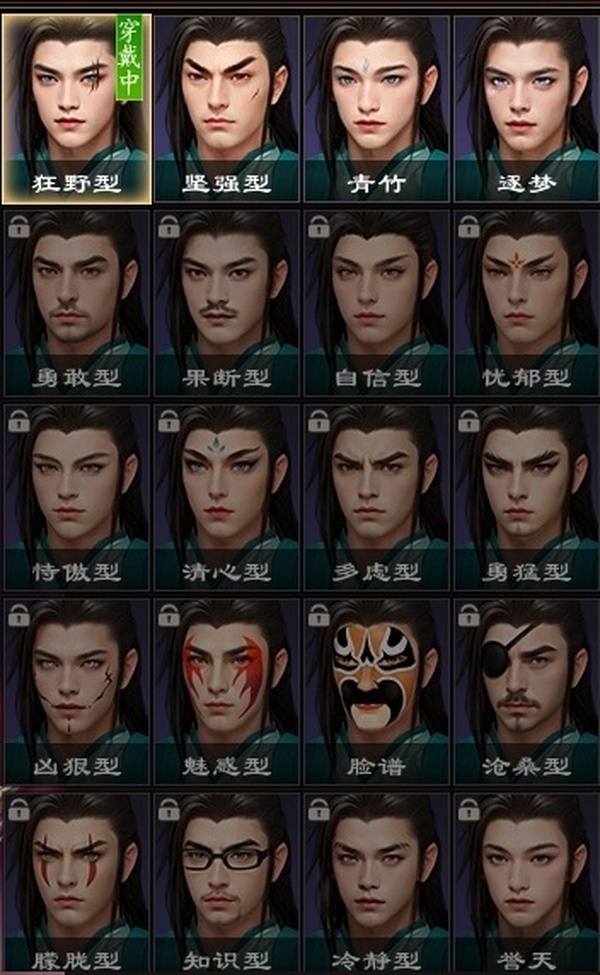Pick the 清心型 face option
Image resolution: width=600 pixels, height=975 pixels.
[227, 495]
